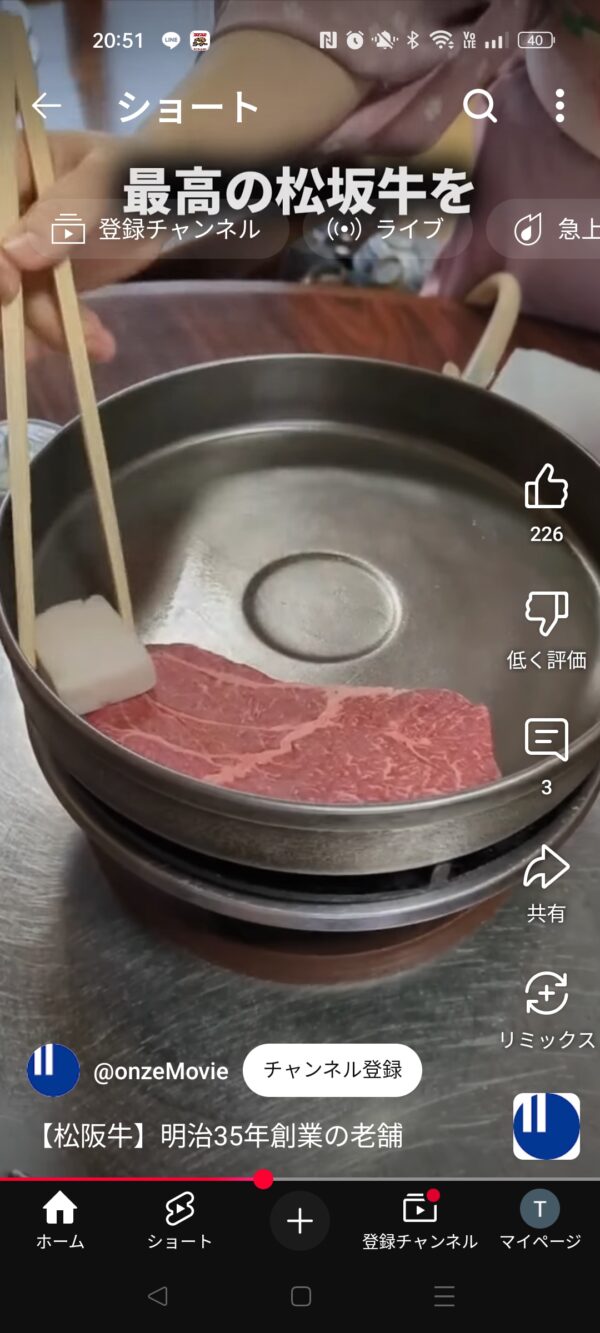Open the comments on this Short

click(546, 742)
